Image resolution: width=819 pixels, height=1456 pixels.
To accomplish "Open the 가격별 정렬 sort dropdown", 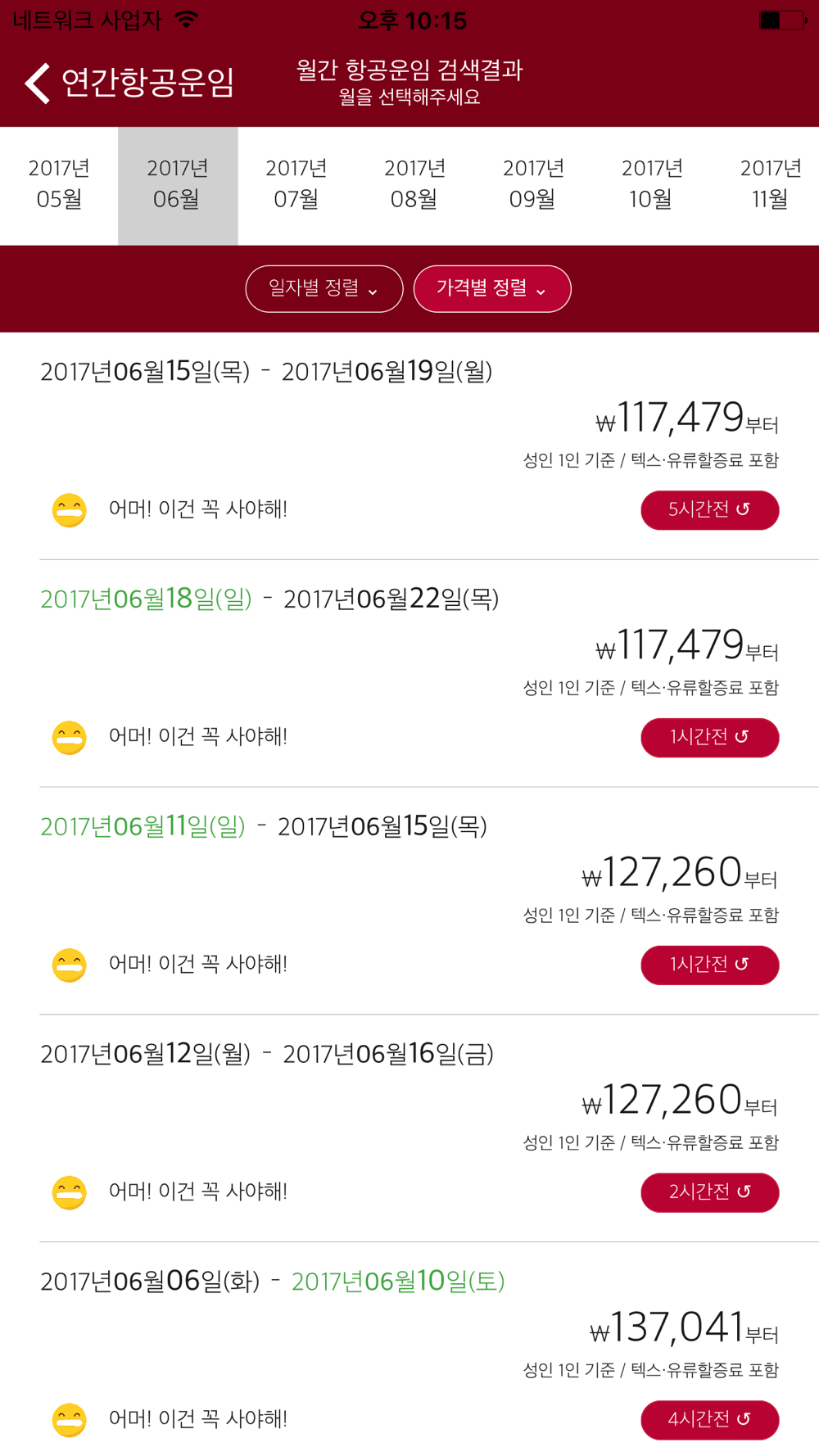I will click(x=492, y=288).
